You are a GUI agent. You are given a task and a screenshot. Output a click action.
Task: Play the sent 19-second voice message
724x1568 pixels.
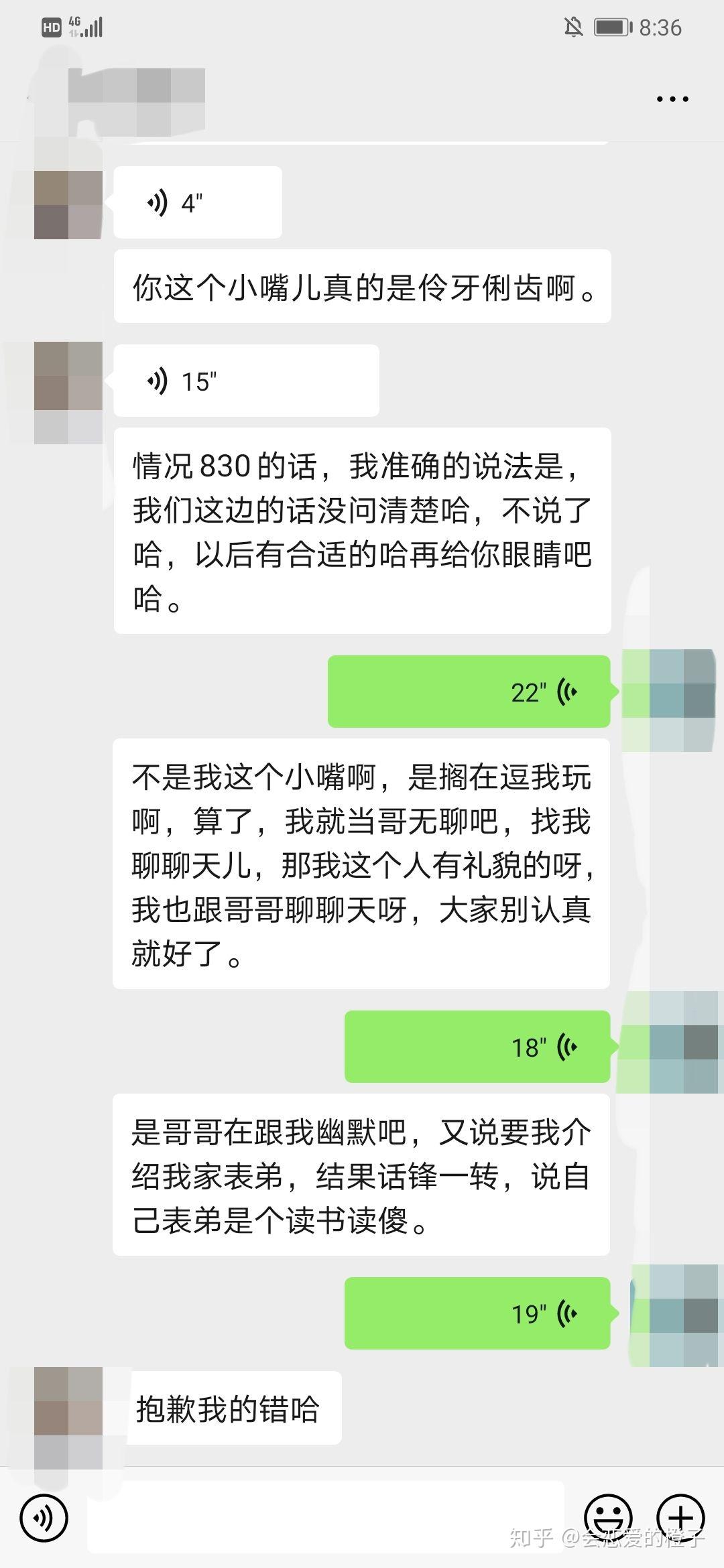click(477, 1313)
